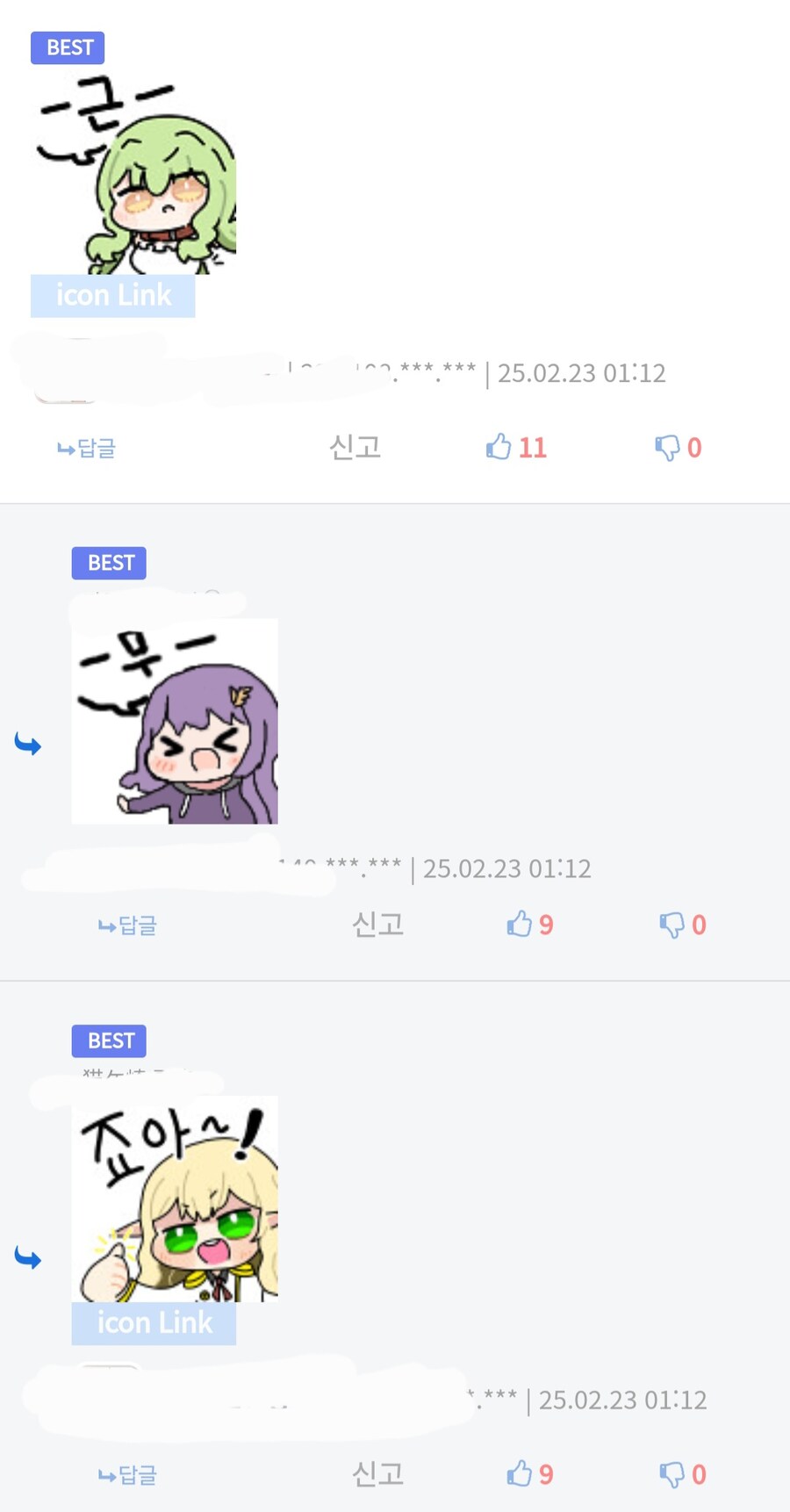The height and width of the screenshot is (1512, 790).
Task: Click the thumbs down icon on the second comment
Action: pyautogui.click(x=672, y=925)
